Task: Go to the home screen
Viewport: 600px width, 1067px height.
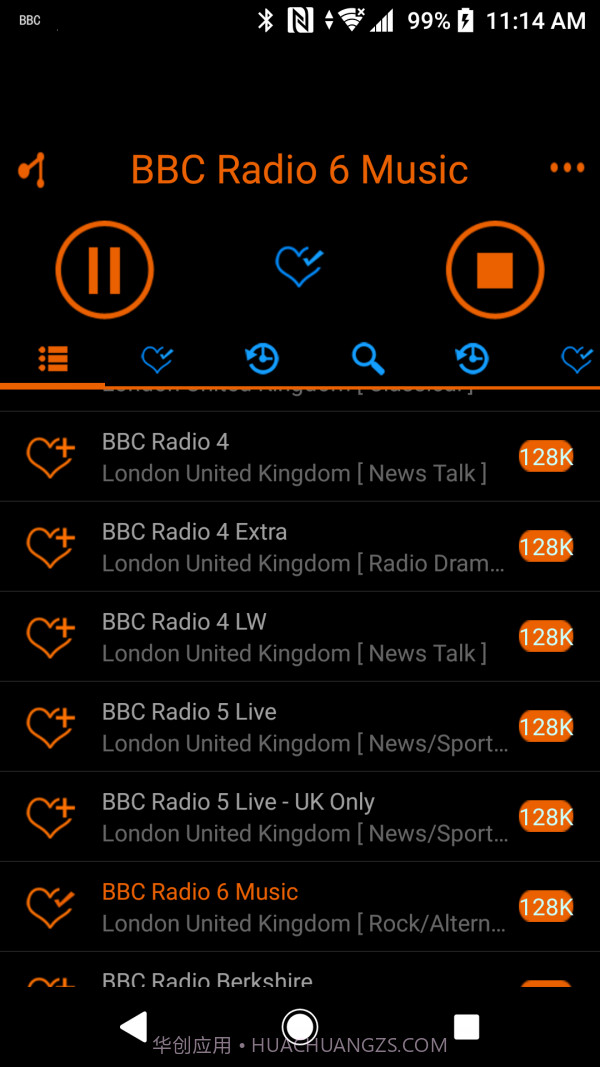Action: [x=300, y=1026]
